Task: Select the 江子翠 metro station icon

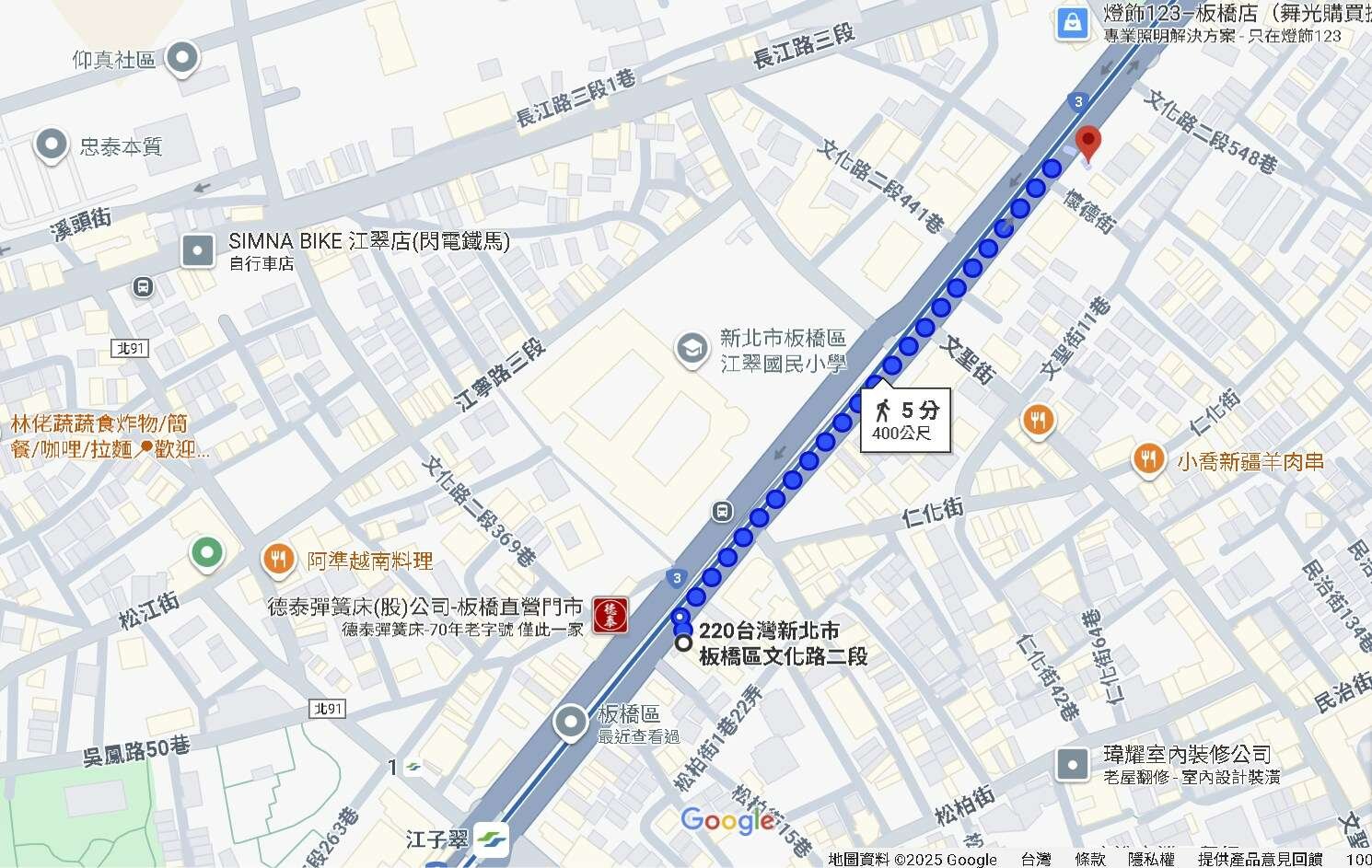Action: pos(492,839)
